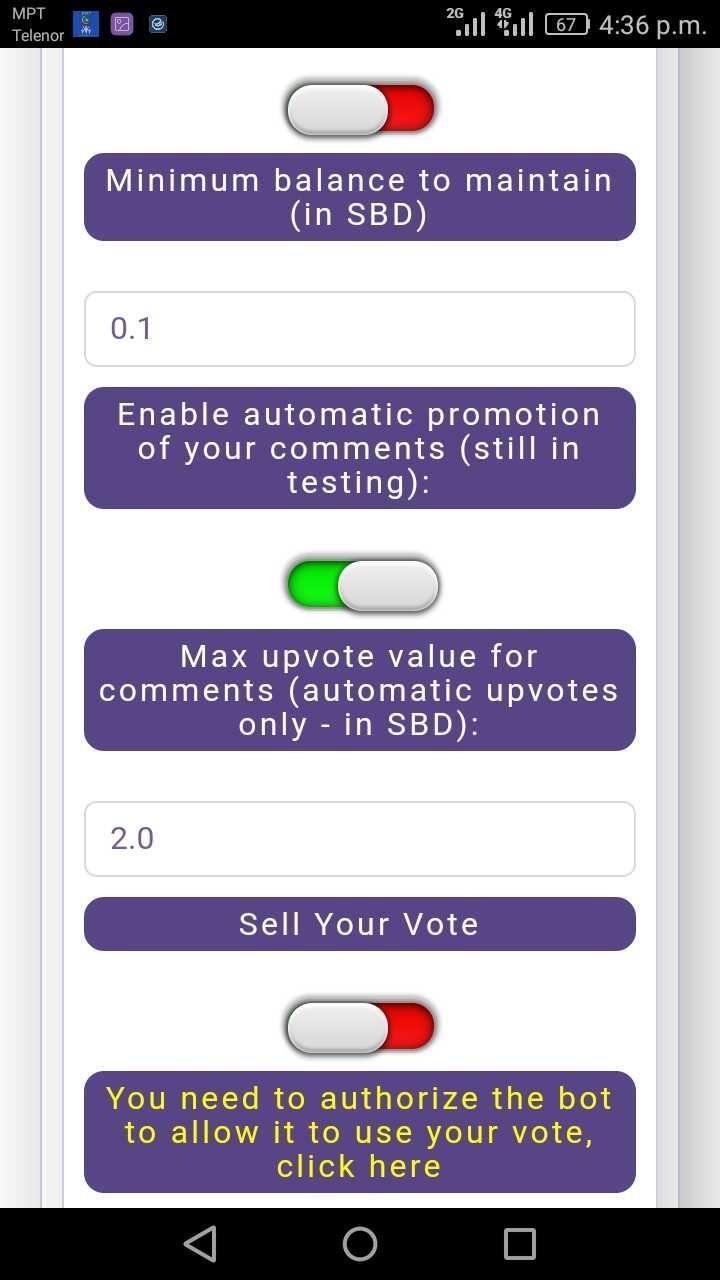This screenshot has height=1280, width=720.
Task: Open the authorize the bot click here link
Action: click(x=360, y=1132)
